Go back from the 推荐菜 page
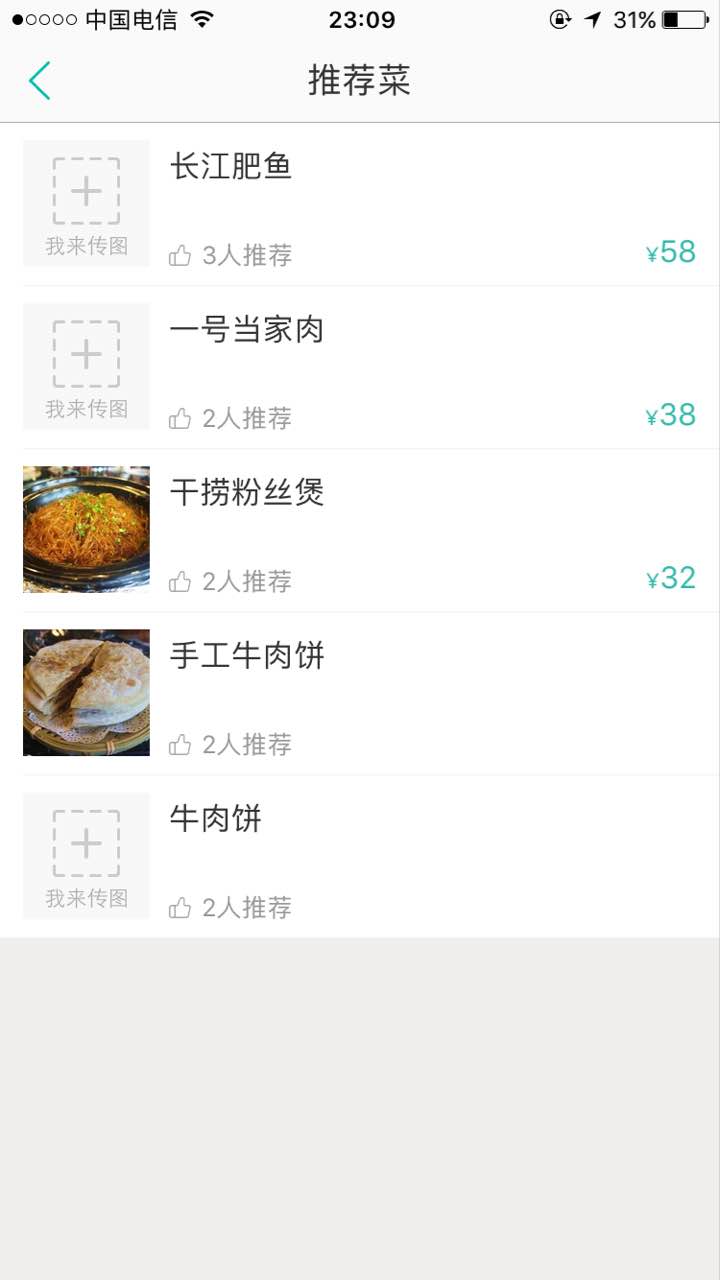720x1280 pixels. click(40, 81)
